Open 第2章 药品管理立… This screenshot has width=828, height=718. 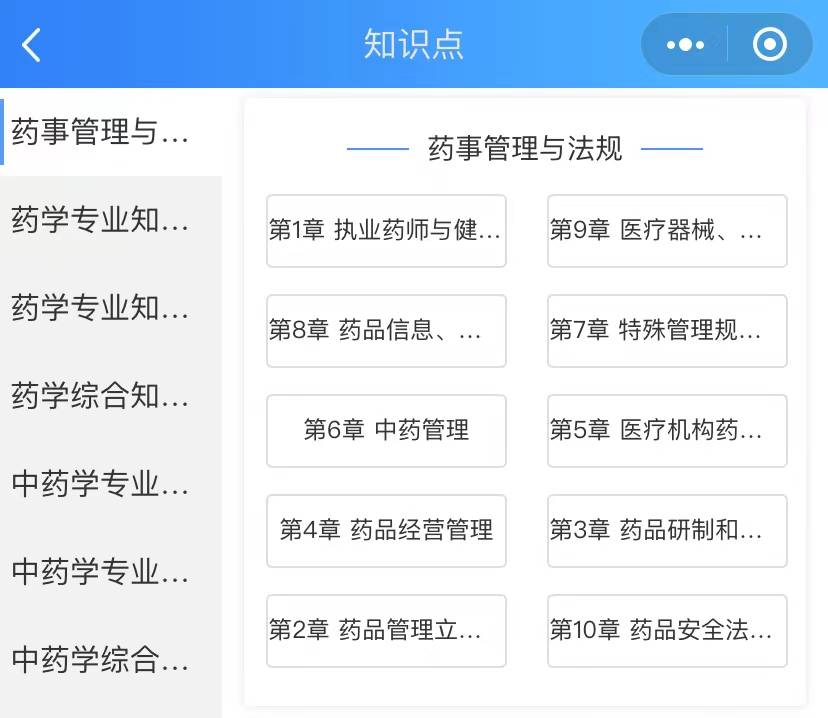point(386,631)
